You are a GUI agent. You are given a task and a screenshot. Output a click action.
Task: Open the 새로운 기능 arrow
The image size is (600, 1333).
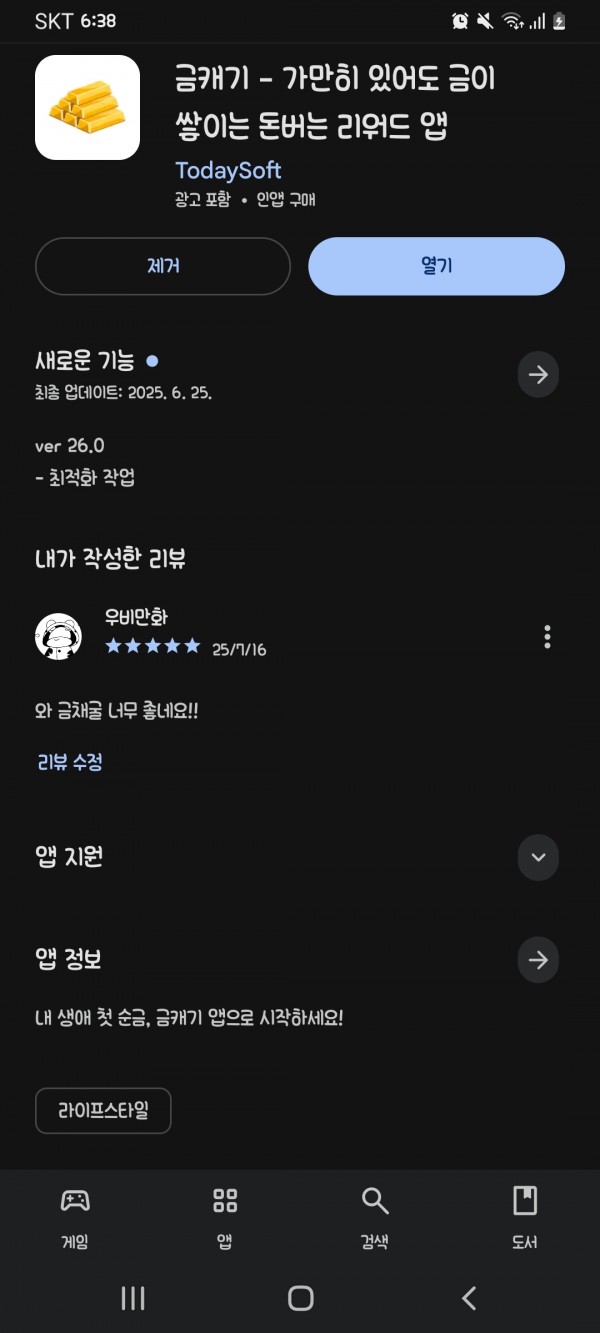click(x=538, y=375)
